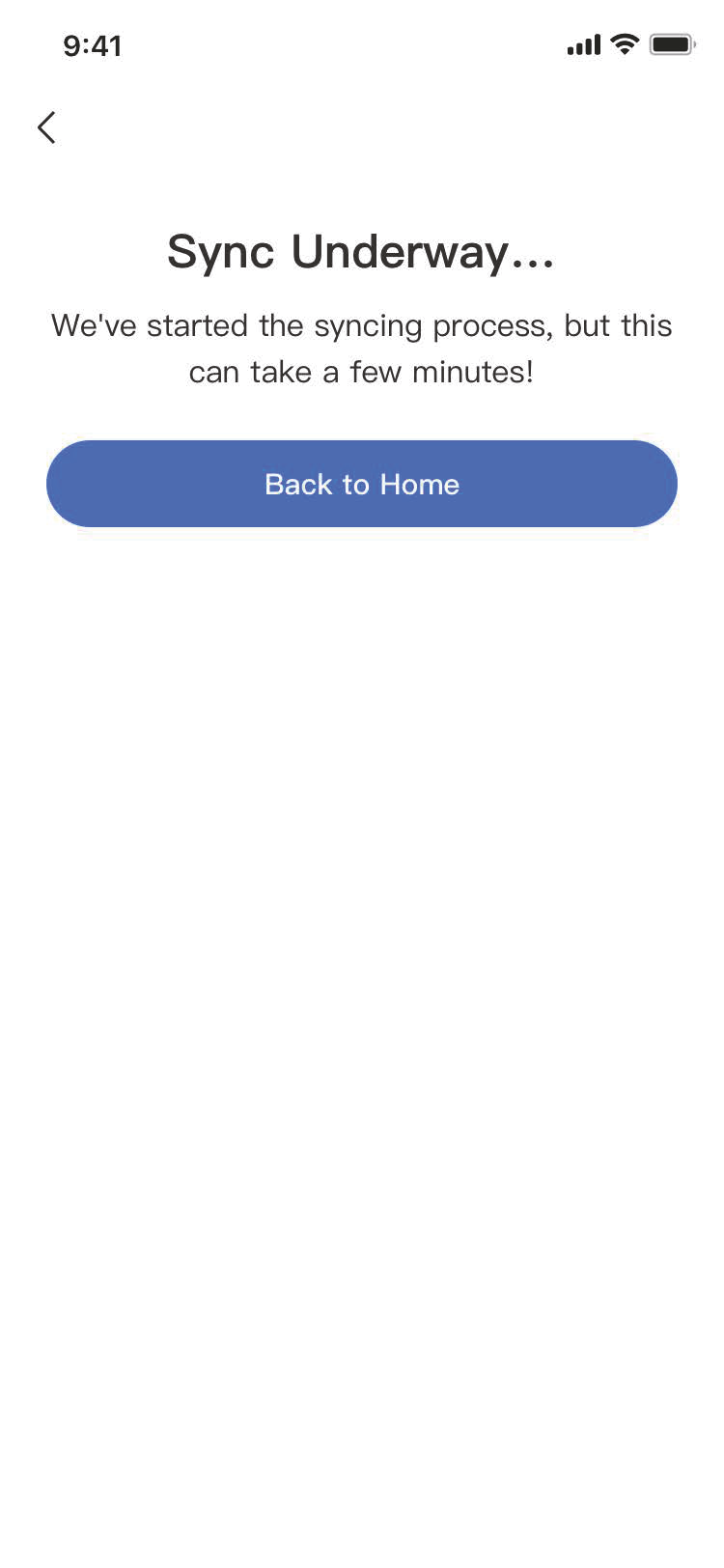Viewport: 724px width, 1568px height.
Task: Select the text reading take a few minutes
Action: (x=386, y=372)
